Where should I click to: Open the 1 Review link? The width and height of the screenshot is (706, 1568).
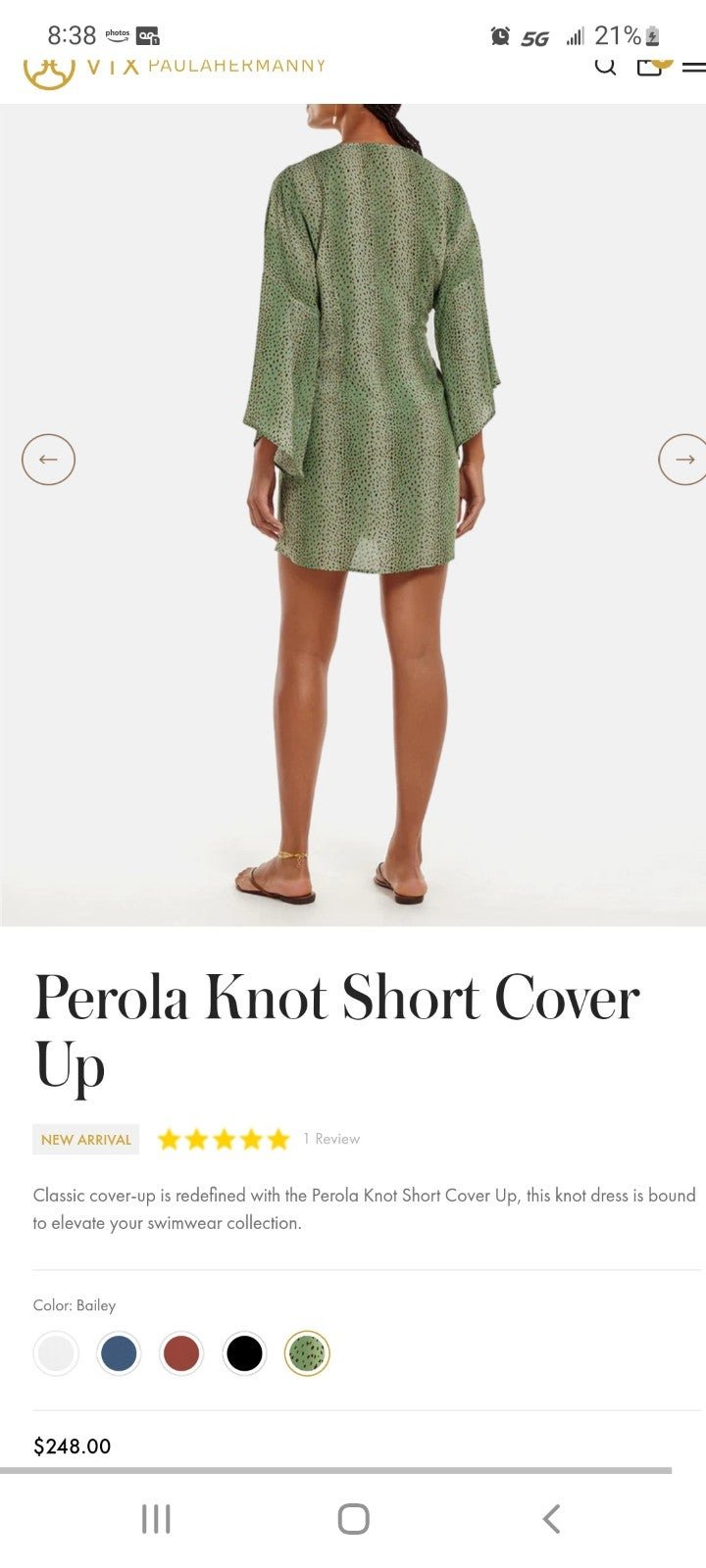[x=331, y=1139]
